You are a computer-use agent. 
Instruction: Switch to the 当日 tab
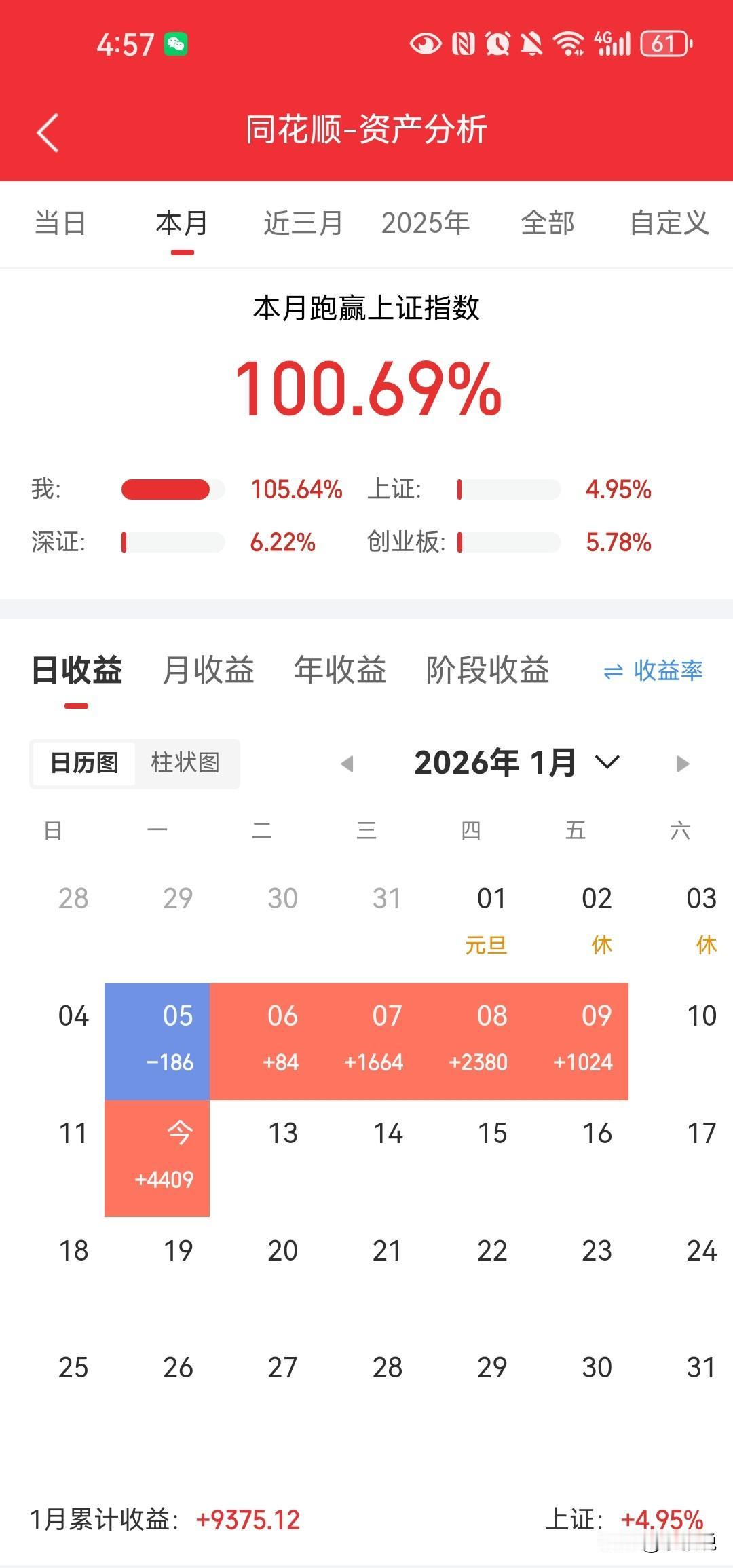(60, 223)
